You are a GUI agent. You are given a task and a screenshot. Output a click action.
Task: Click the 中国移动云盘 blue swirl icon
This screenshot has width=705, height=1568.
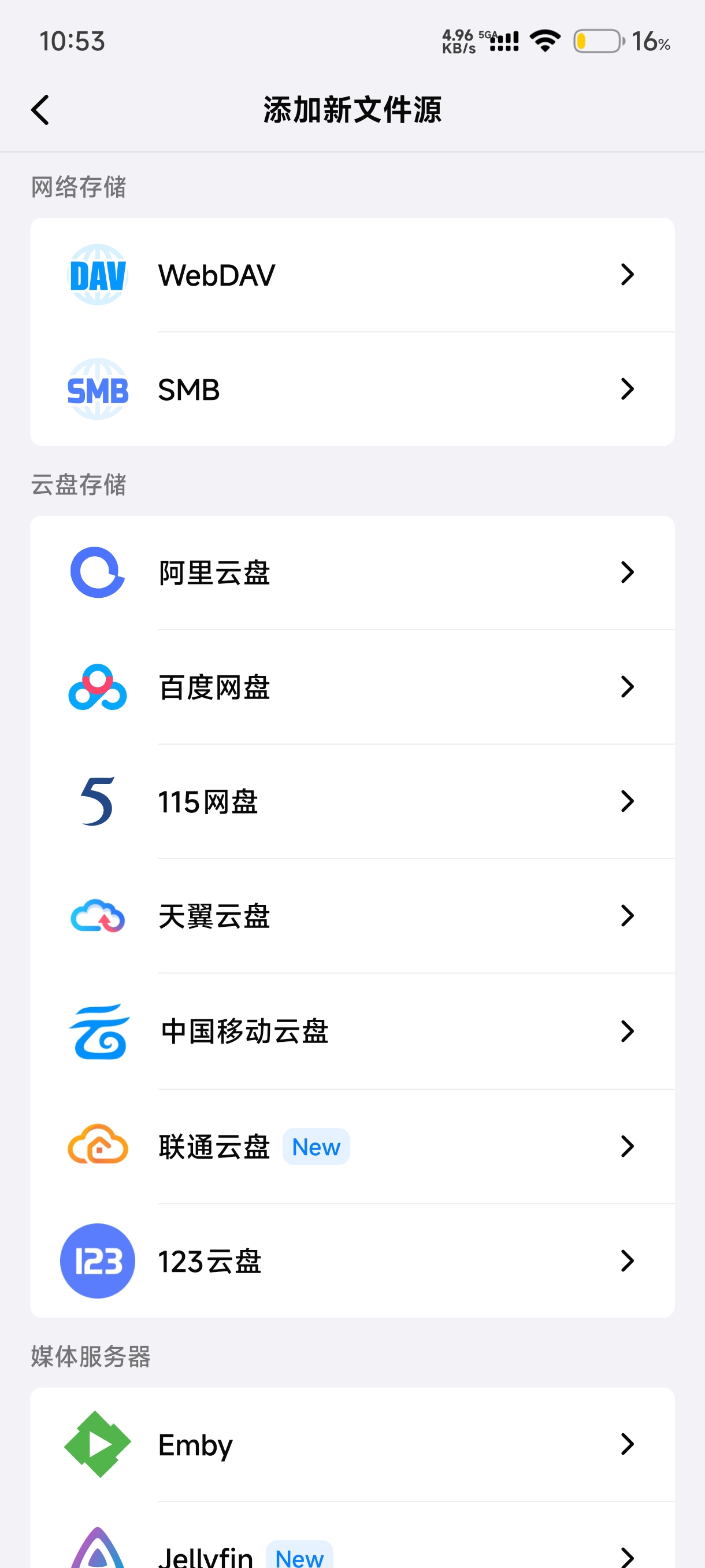coord(97,1030)
